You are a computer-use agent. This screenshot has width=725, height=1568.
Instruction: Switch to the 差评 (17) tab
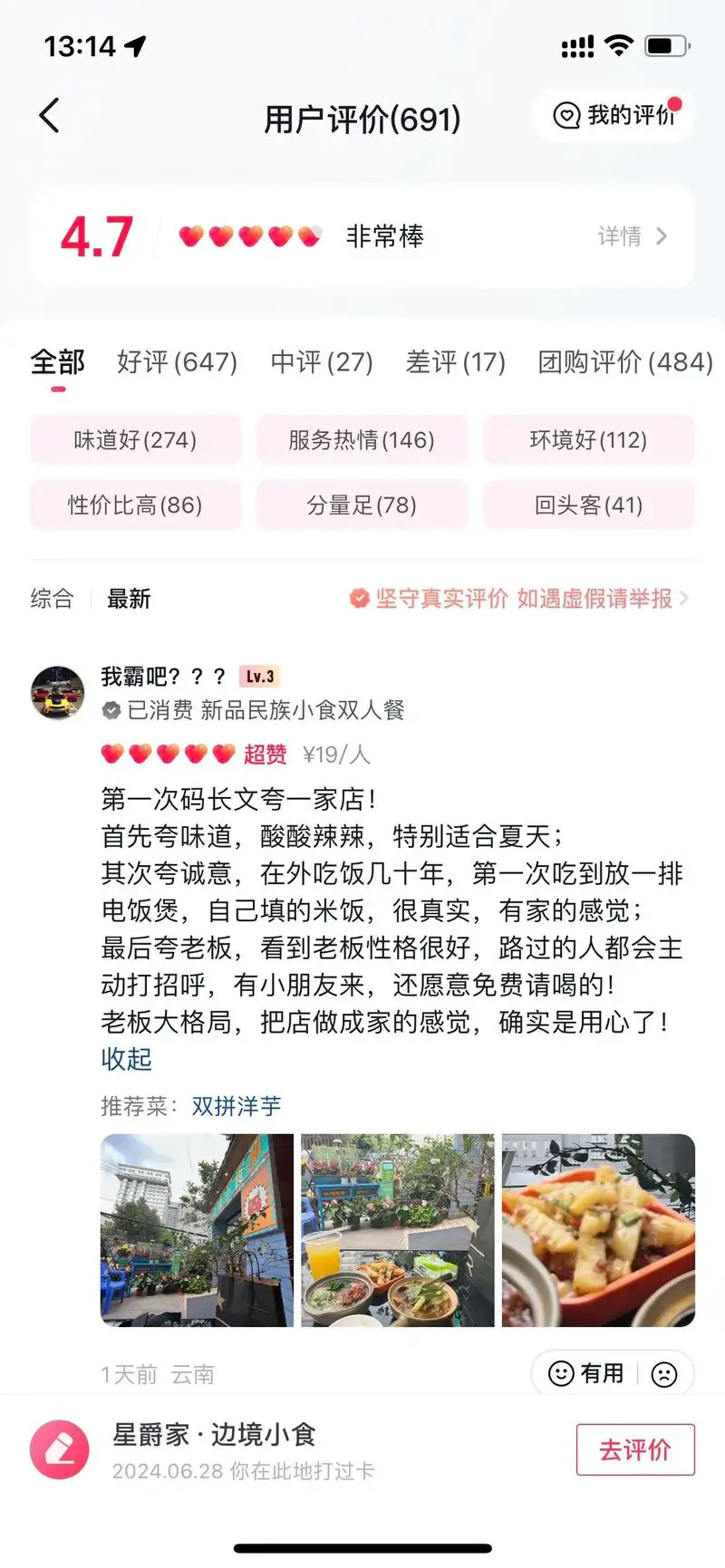[455, 362]
